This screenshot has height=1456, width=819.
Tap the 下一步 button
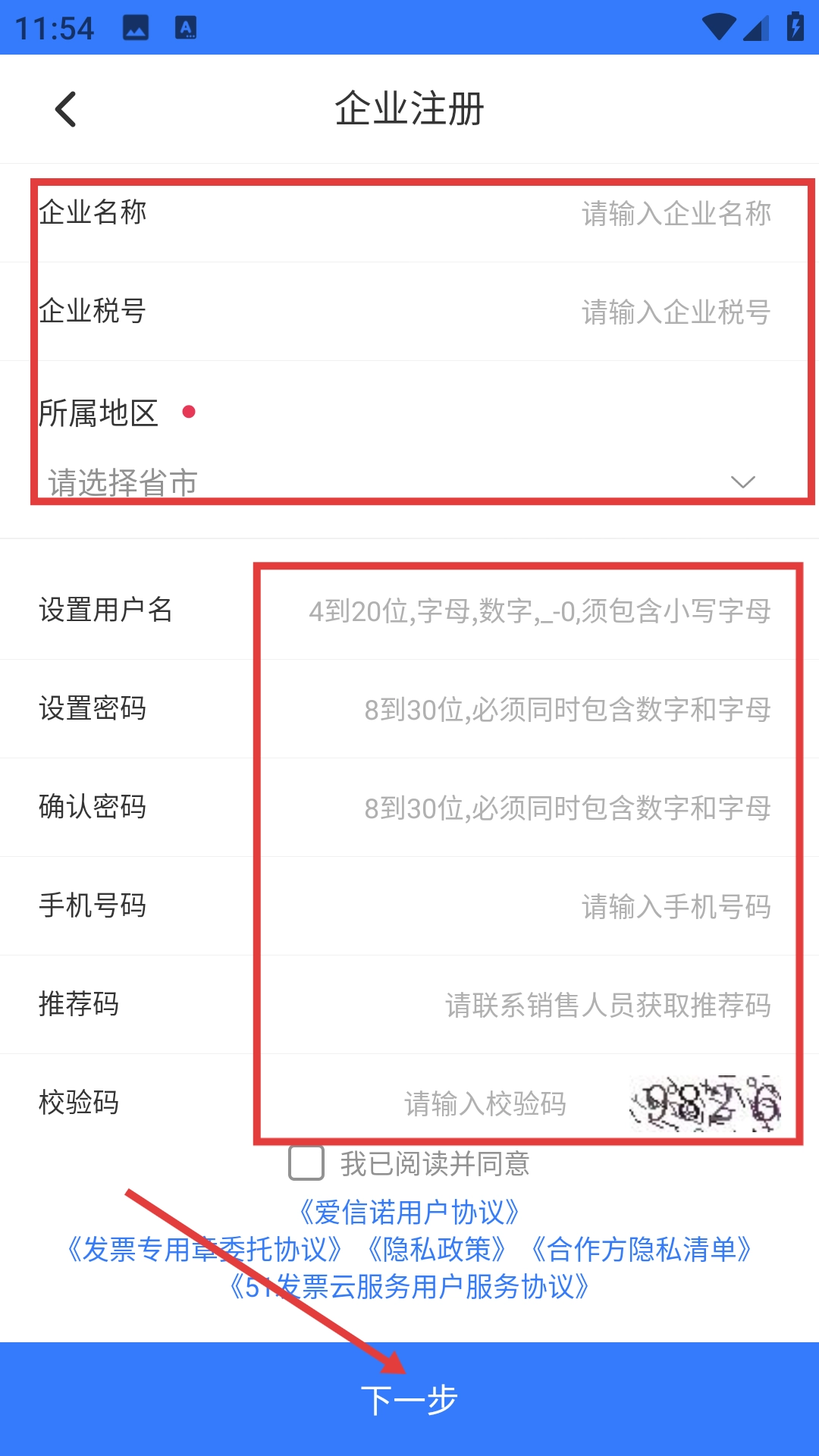pos(409,1399)
